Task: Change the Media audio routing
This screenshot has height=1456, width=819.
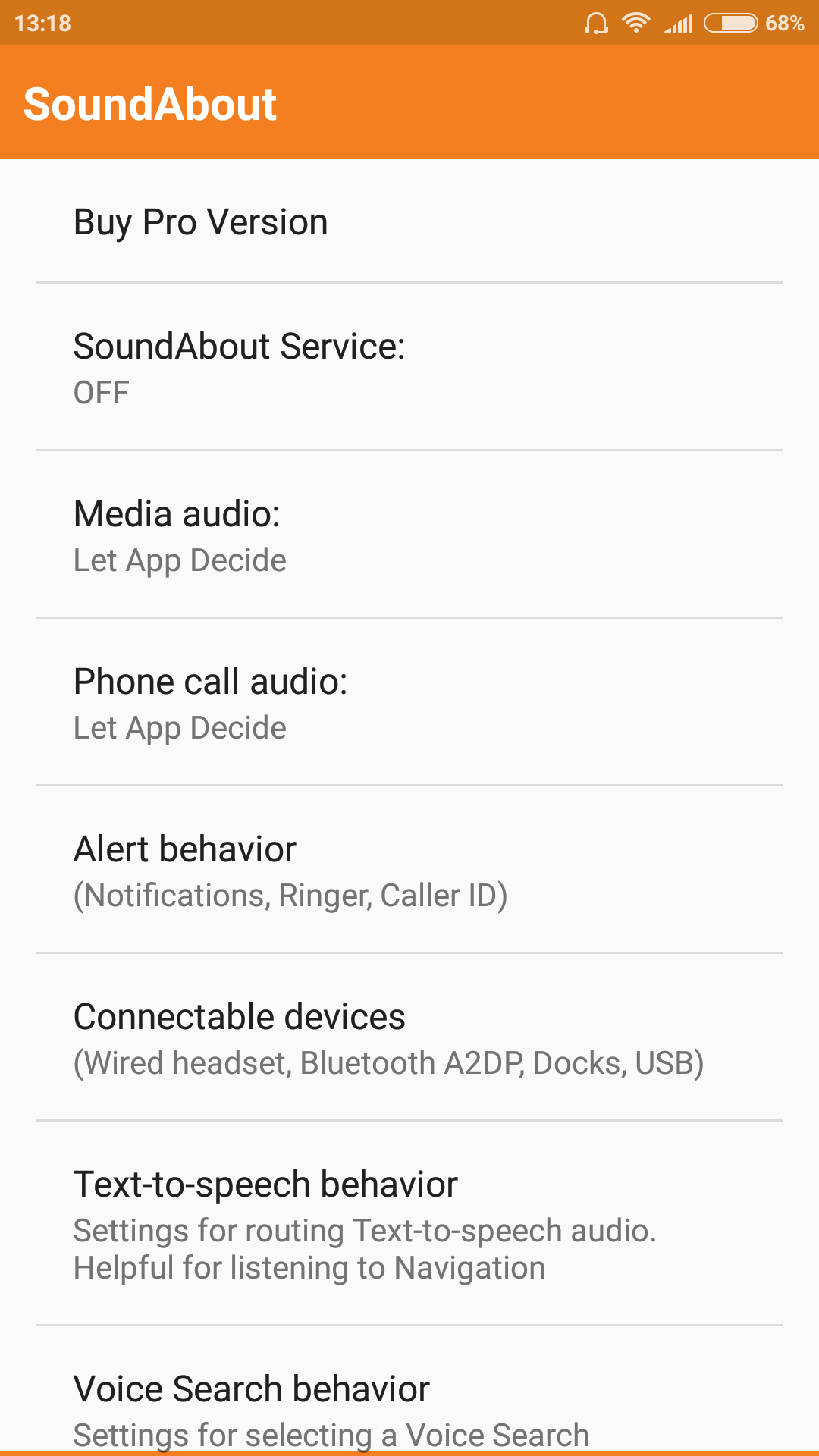Action: tap(409, 535)
